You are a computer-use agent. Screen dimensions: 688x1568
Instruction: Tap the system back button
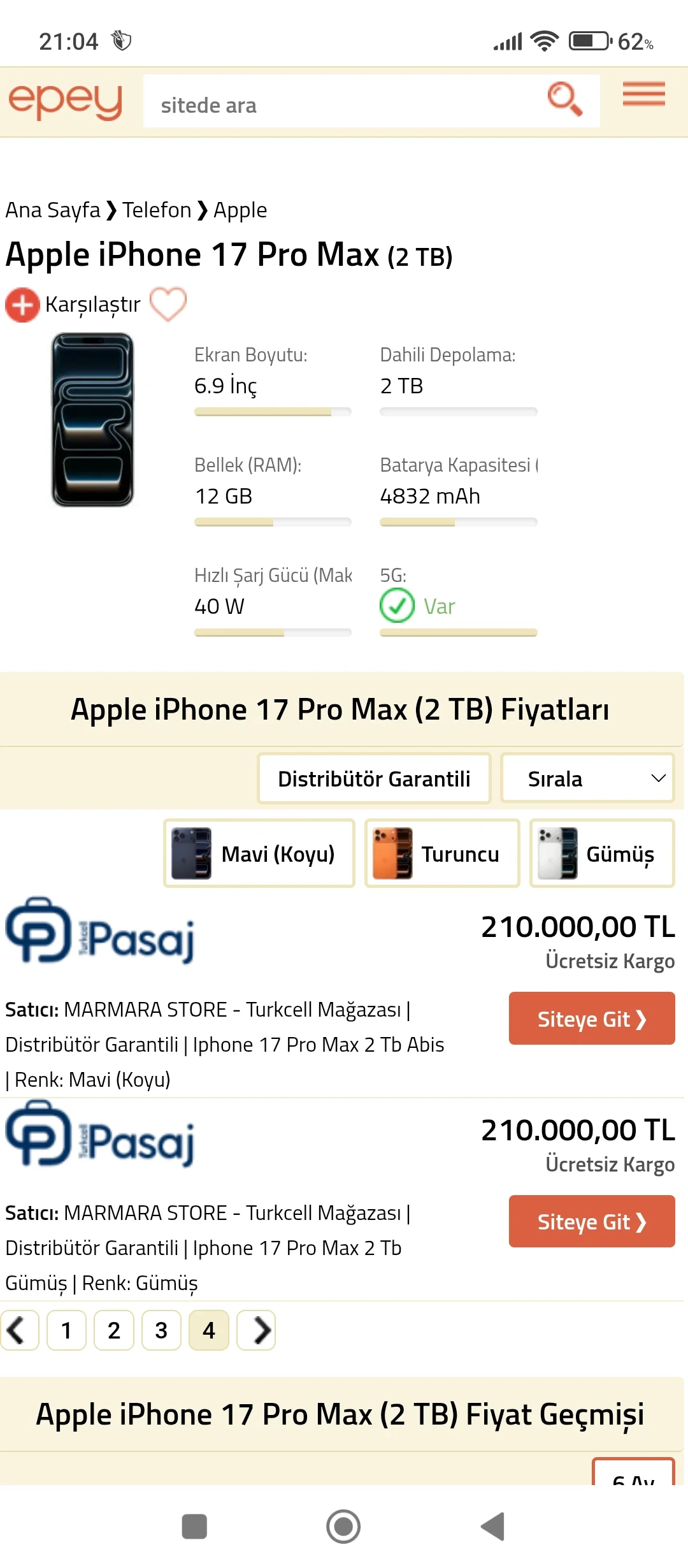pyautogui.click(x=493, y=1527)
